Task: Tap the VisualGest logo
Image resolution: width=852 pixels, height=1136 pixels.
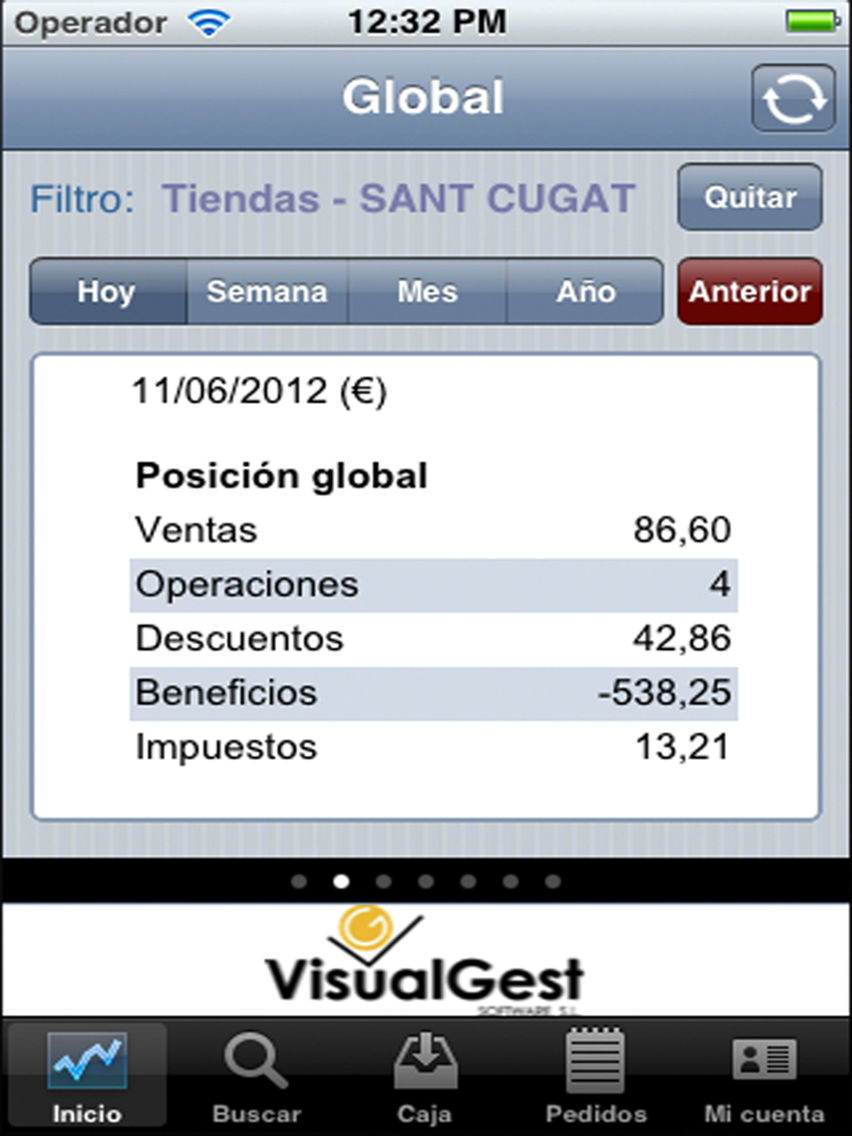Action: point(426,960)
